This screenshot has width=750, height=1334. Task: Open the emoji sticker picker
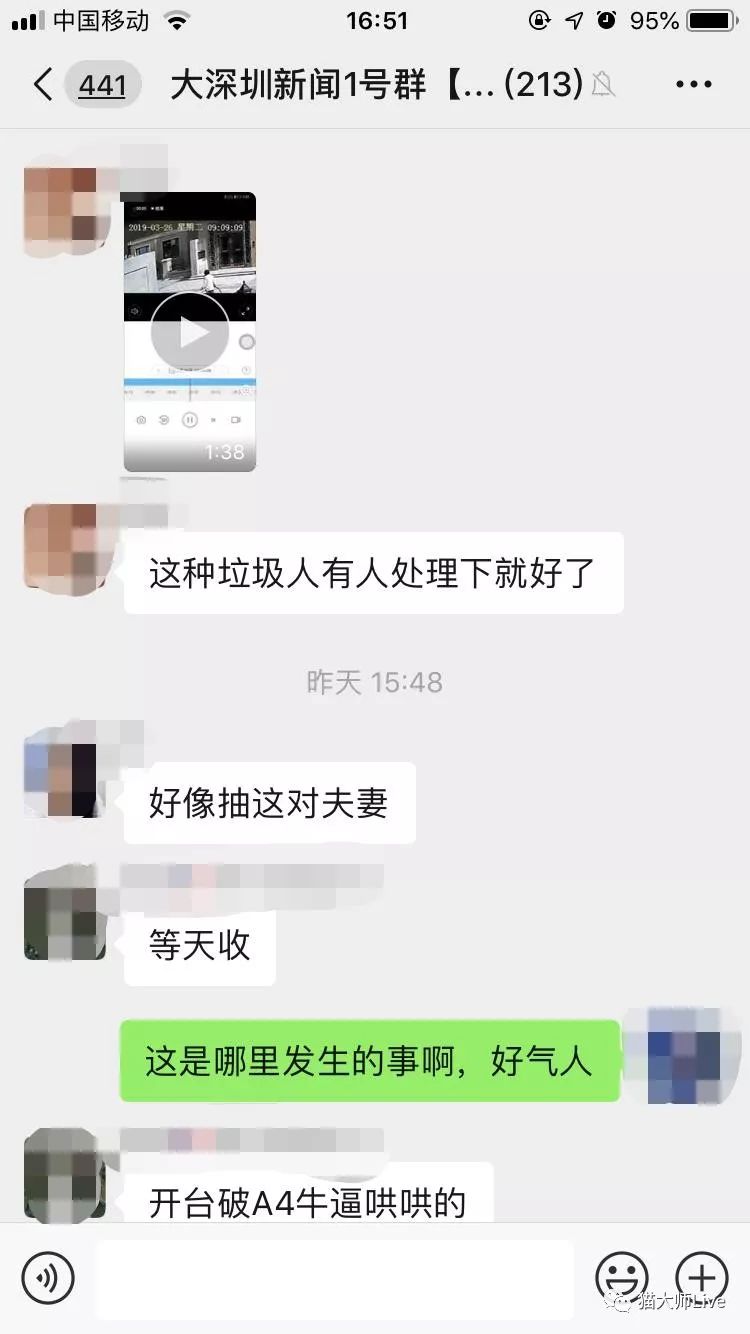coord(621,1277)
